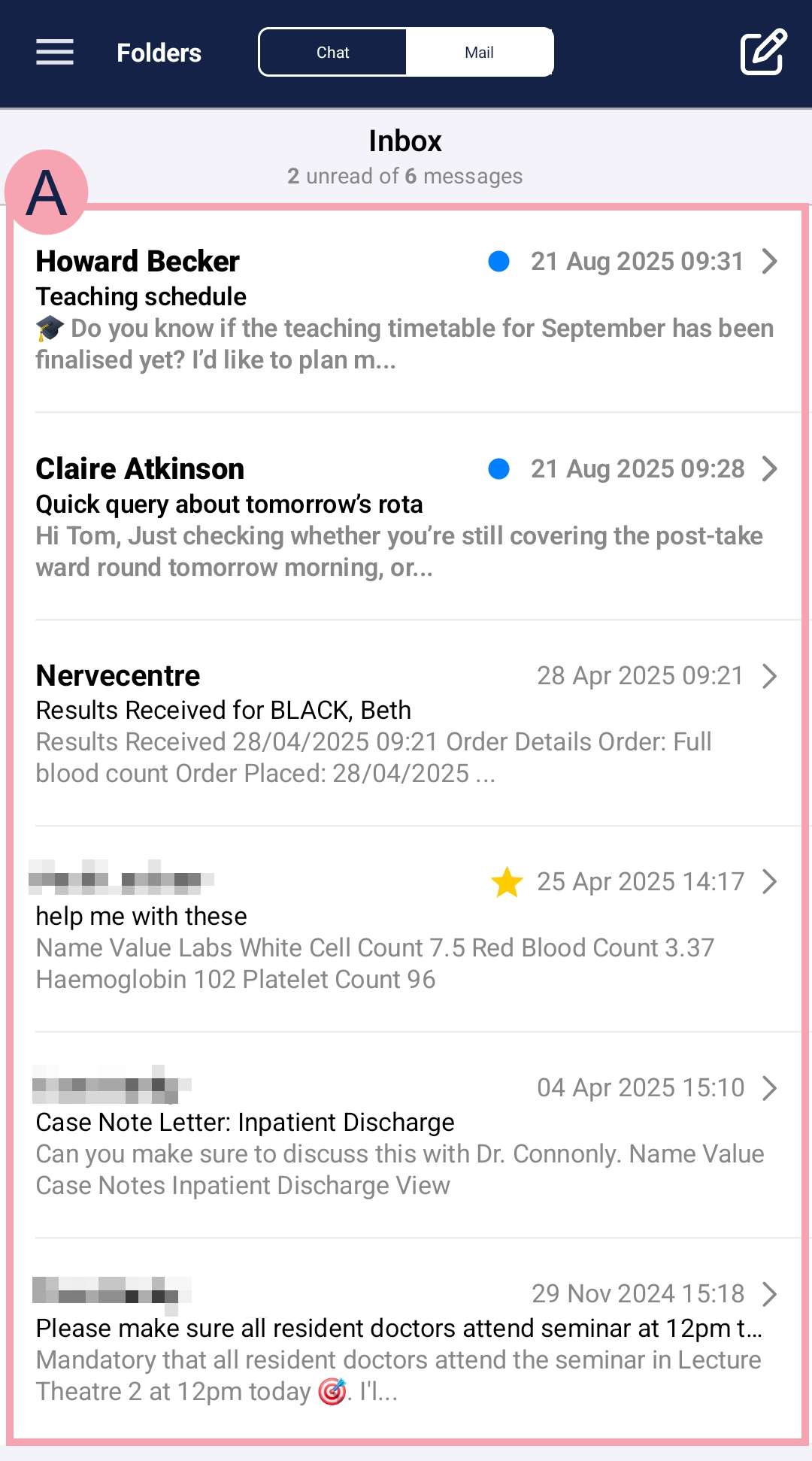Viewport: 812px width, 1461px height.
Task: Open the hamburger menu
Action: (x=55, y=53)
